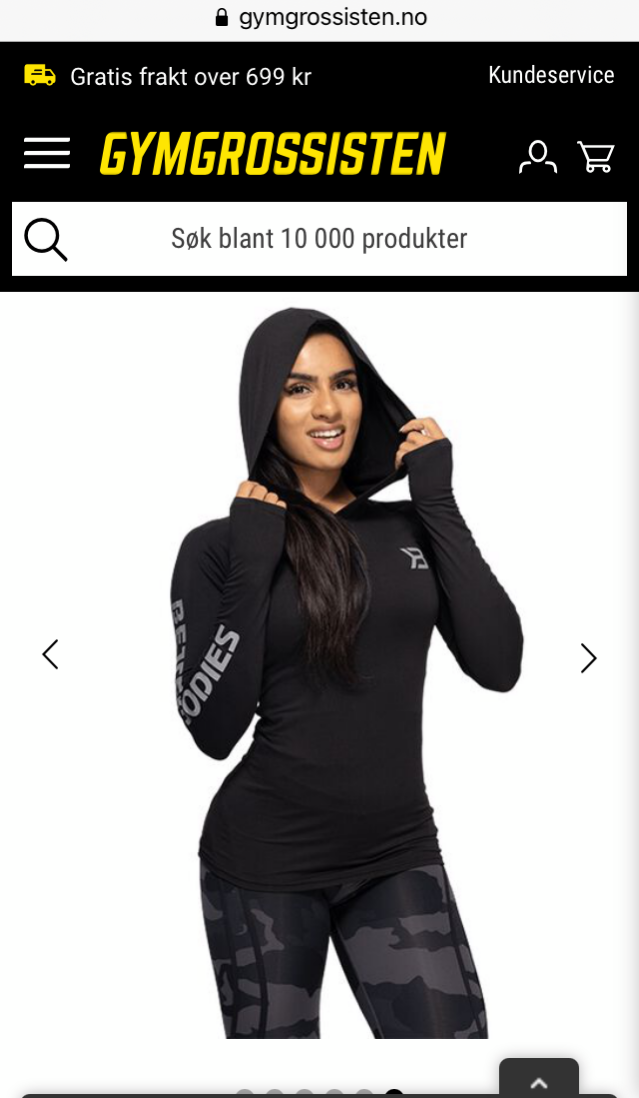639x1098 pixels.
Task: Open the shopping cart
Action: 596,156
